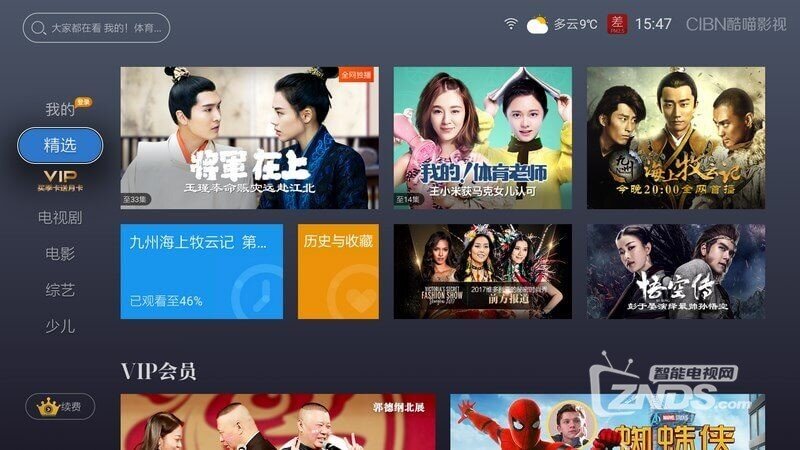800x450 pixels.
Task: Select the 精选 tab
Action: coord(60,145)
